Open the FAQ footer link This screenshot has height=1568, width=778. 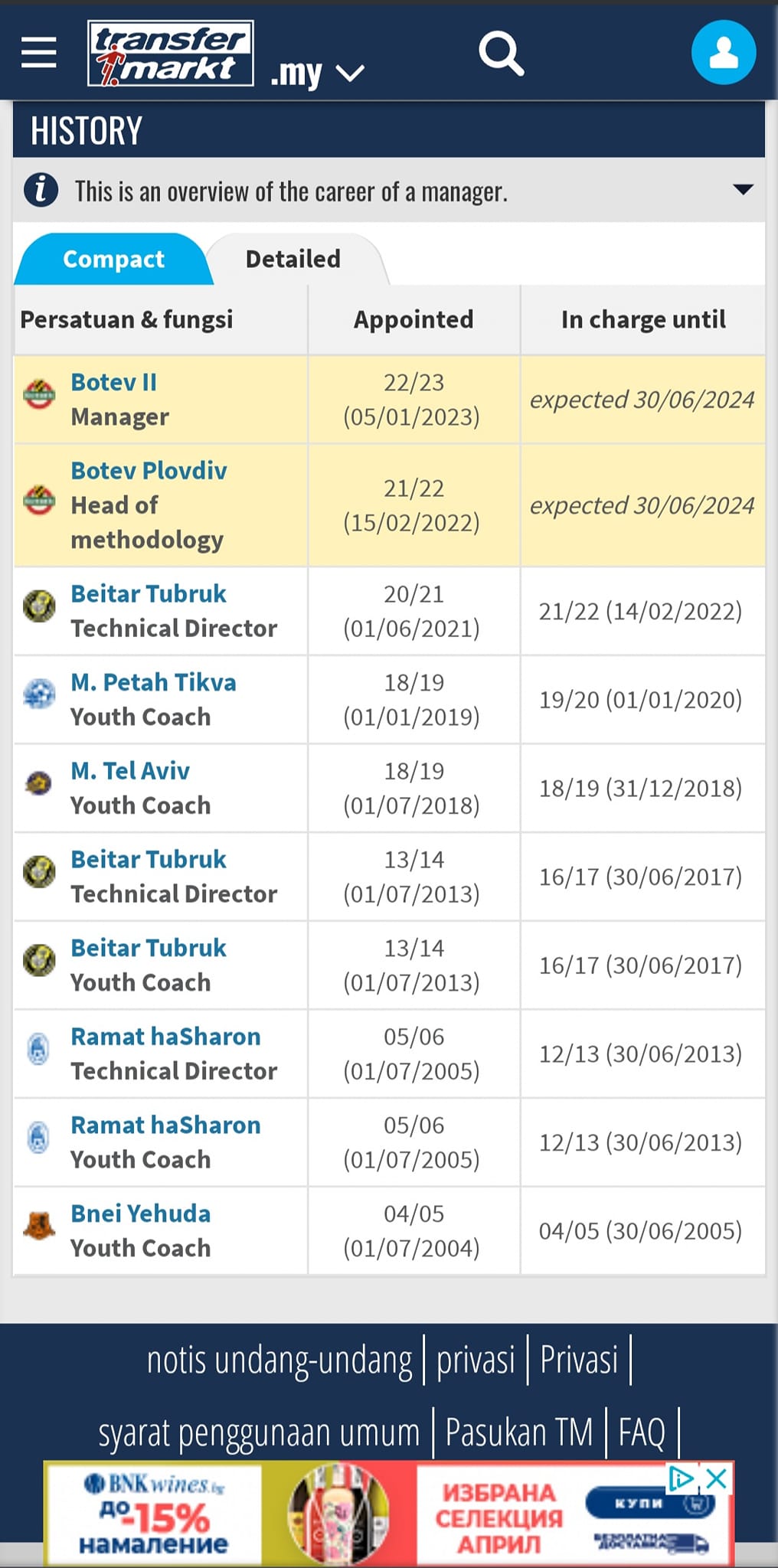click(642, 1432)
